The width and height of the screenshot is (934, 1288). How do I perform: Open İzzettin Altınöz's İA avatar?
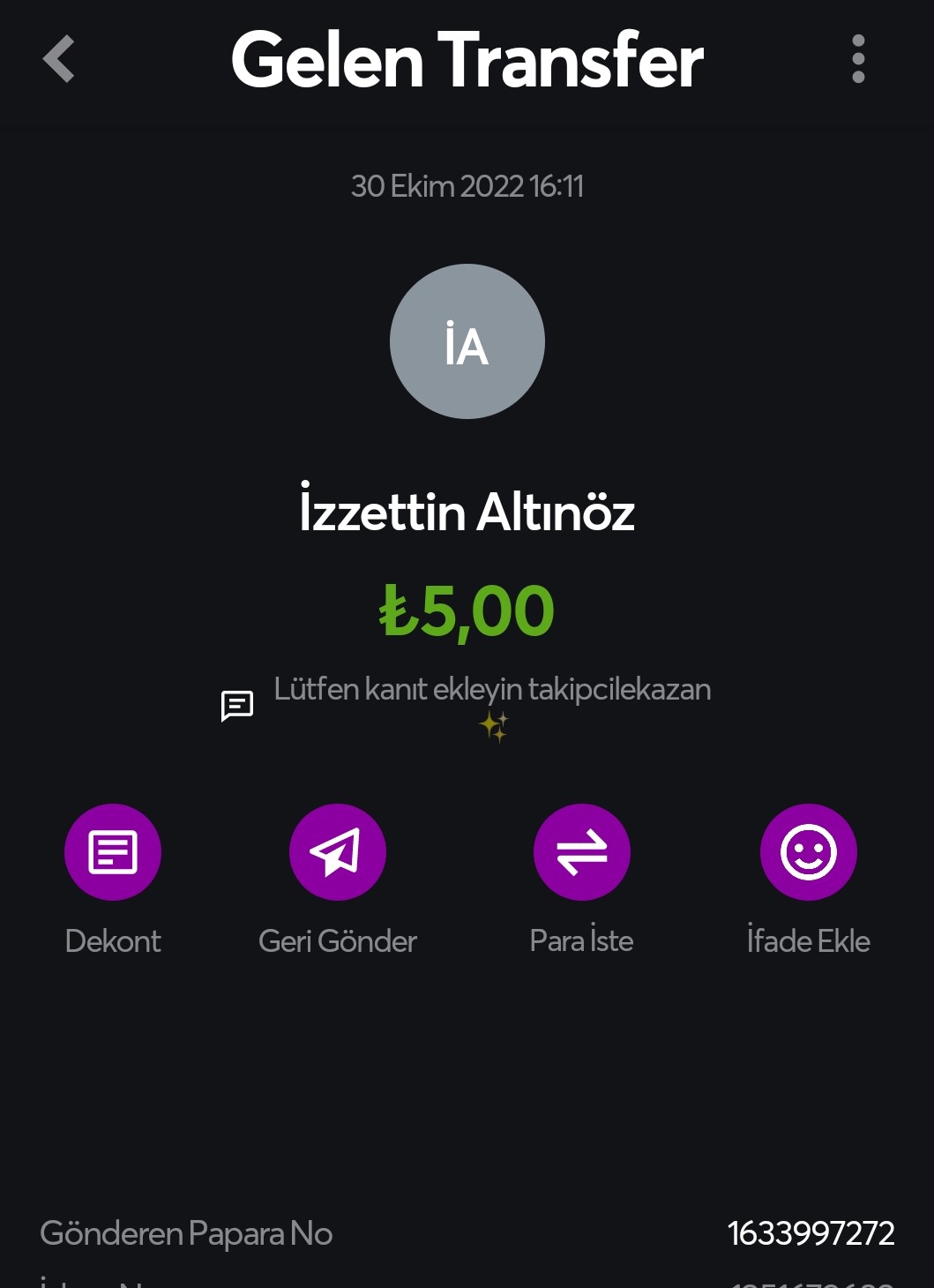coord(467,341)
